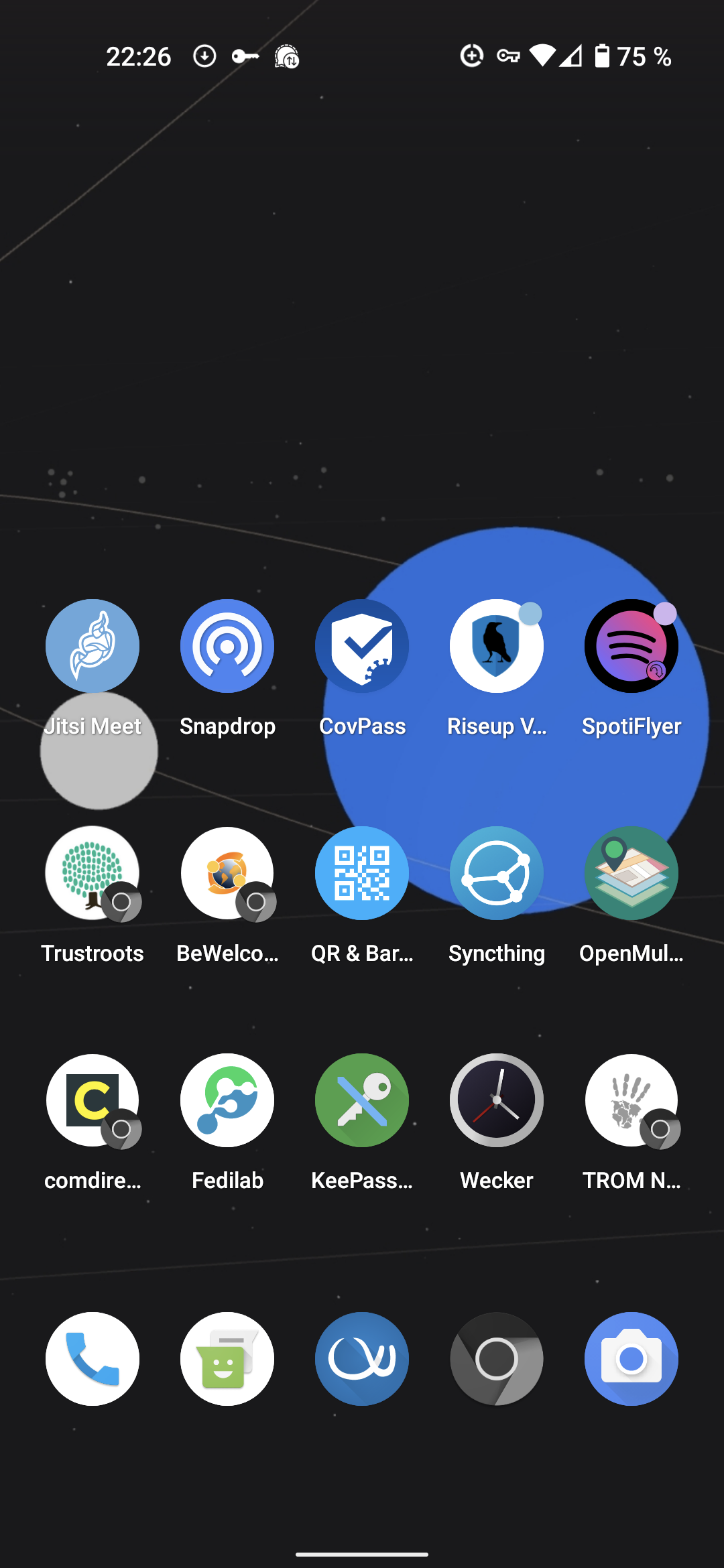Open the Chromium browser in the dock

click(496, 1358)
